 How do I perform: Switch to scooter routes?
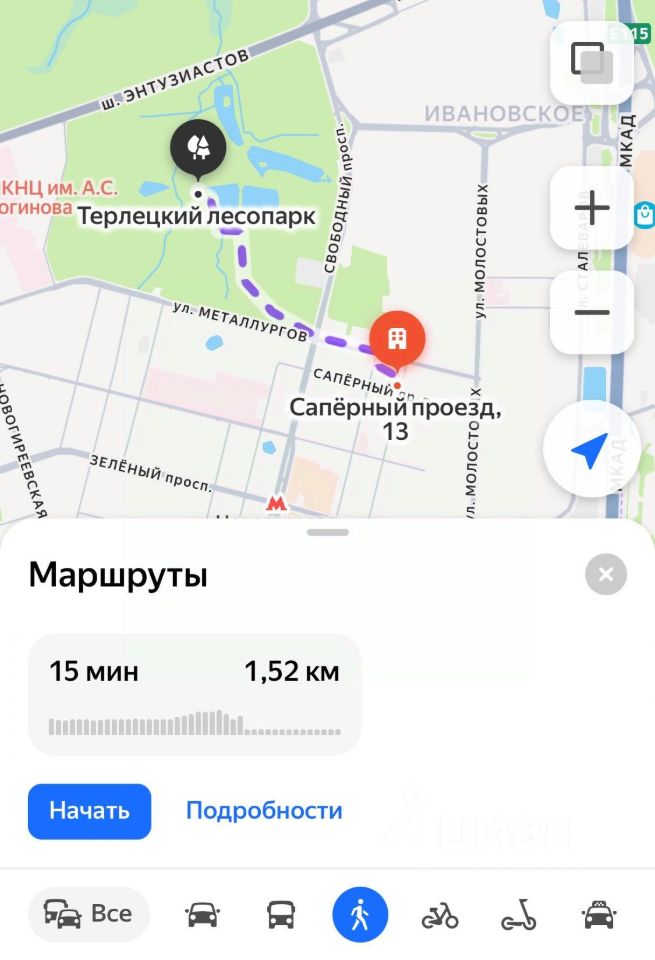coord(518,914)
